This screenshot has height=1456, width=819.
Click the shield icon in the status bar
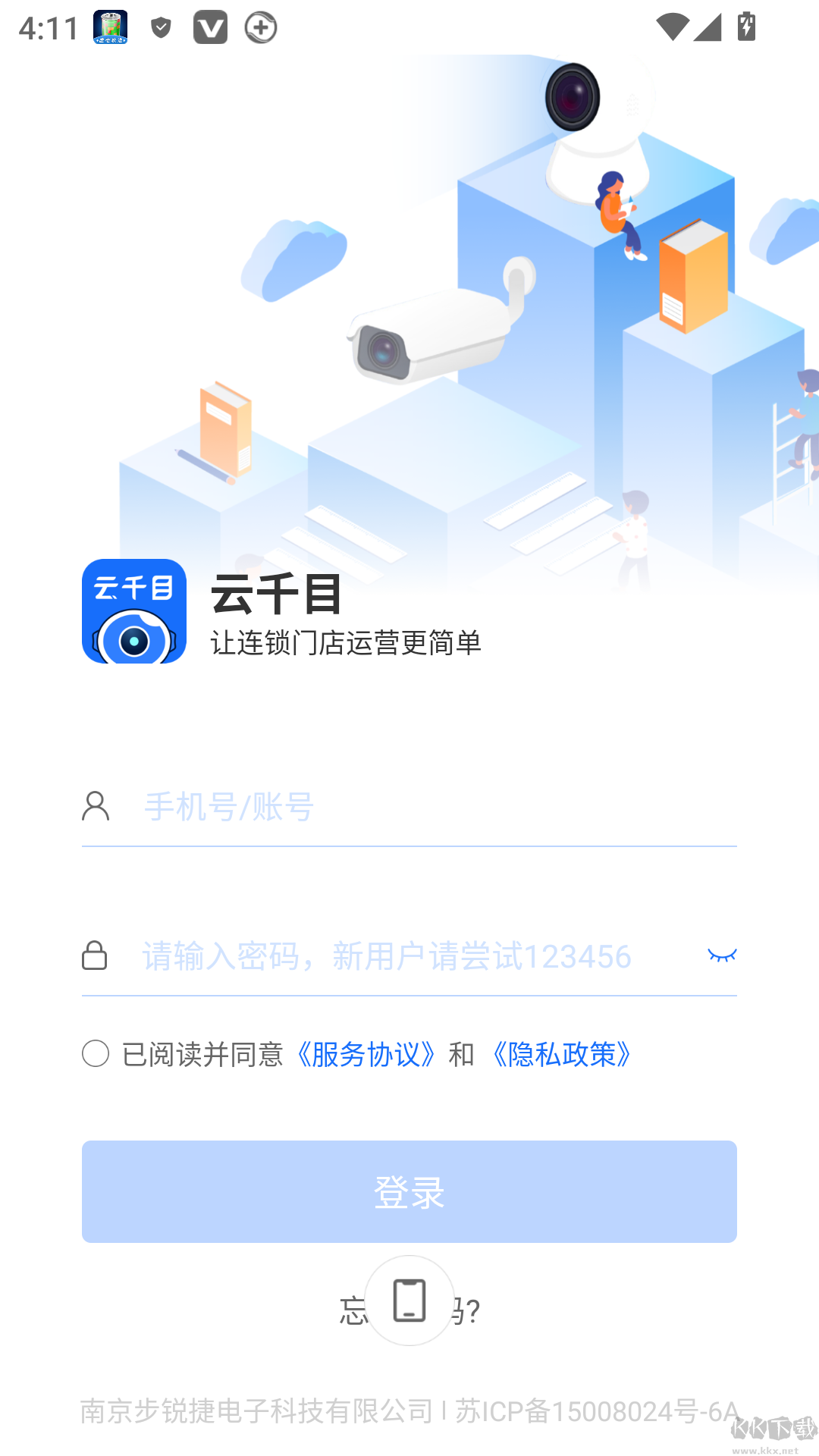coord(159,27)
